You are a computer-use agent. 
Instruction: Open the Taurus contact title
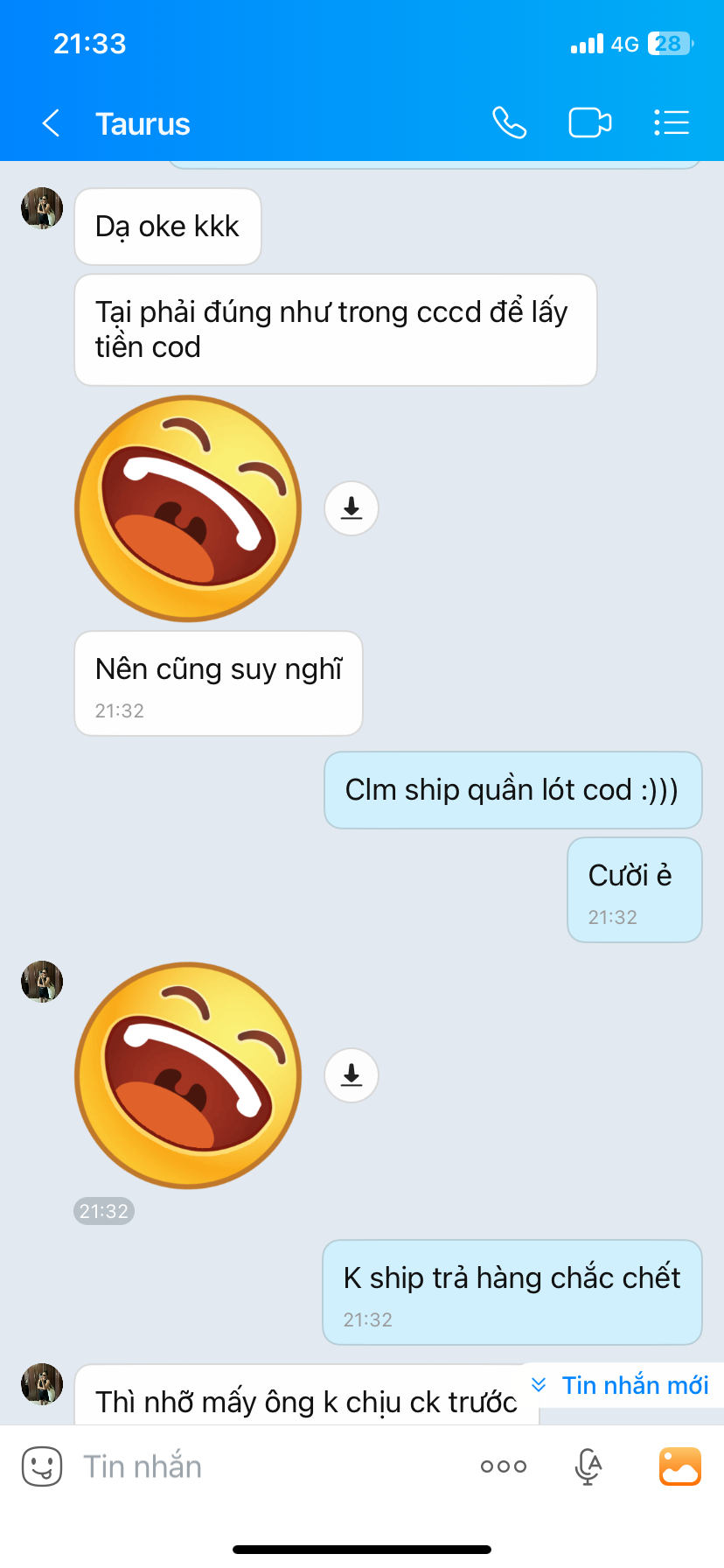(143, 124)
